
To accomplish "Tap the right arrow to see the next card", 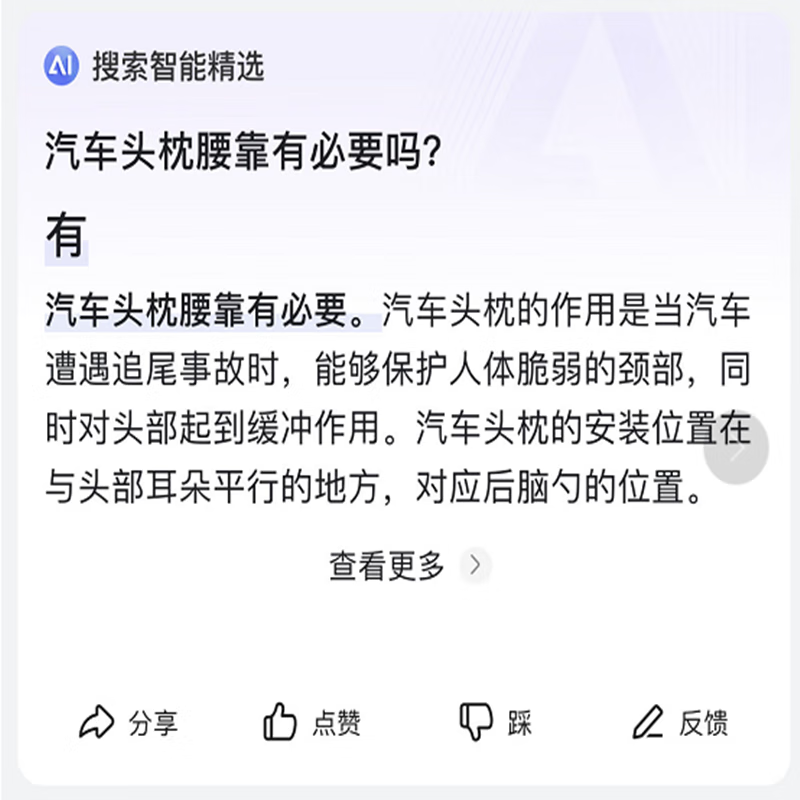I will pyautogui.click(x=737, y=451).
